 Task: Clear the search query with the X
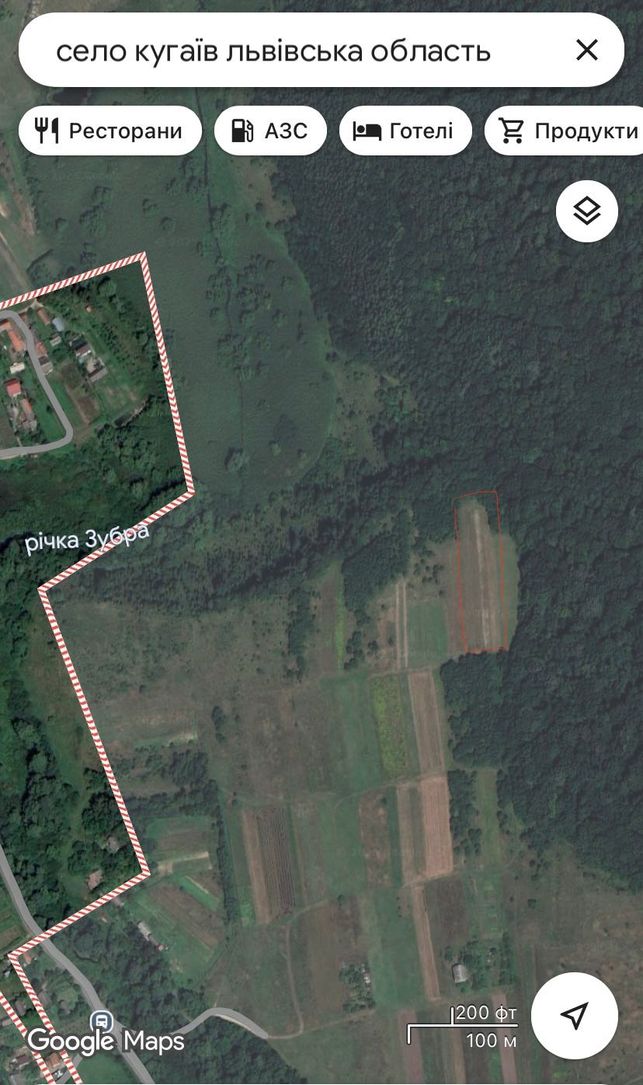(x=587, y=51)
